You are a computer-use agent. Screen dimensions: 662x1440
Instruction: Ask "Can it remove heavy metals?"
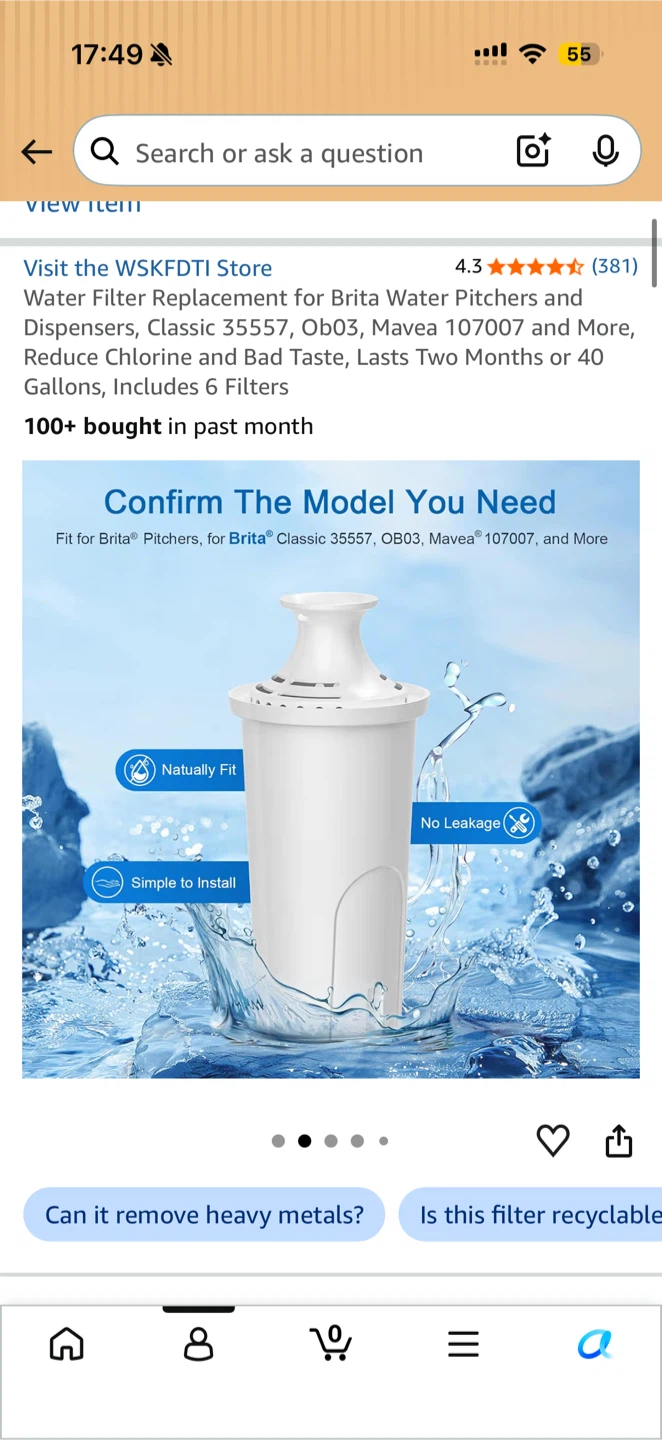pyautogui.click(x=204, y=1214)
